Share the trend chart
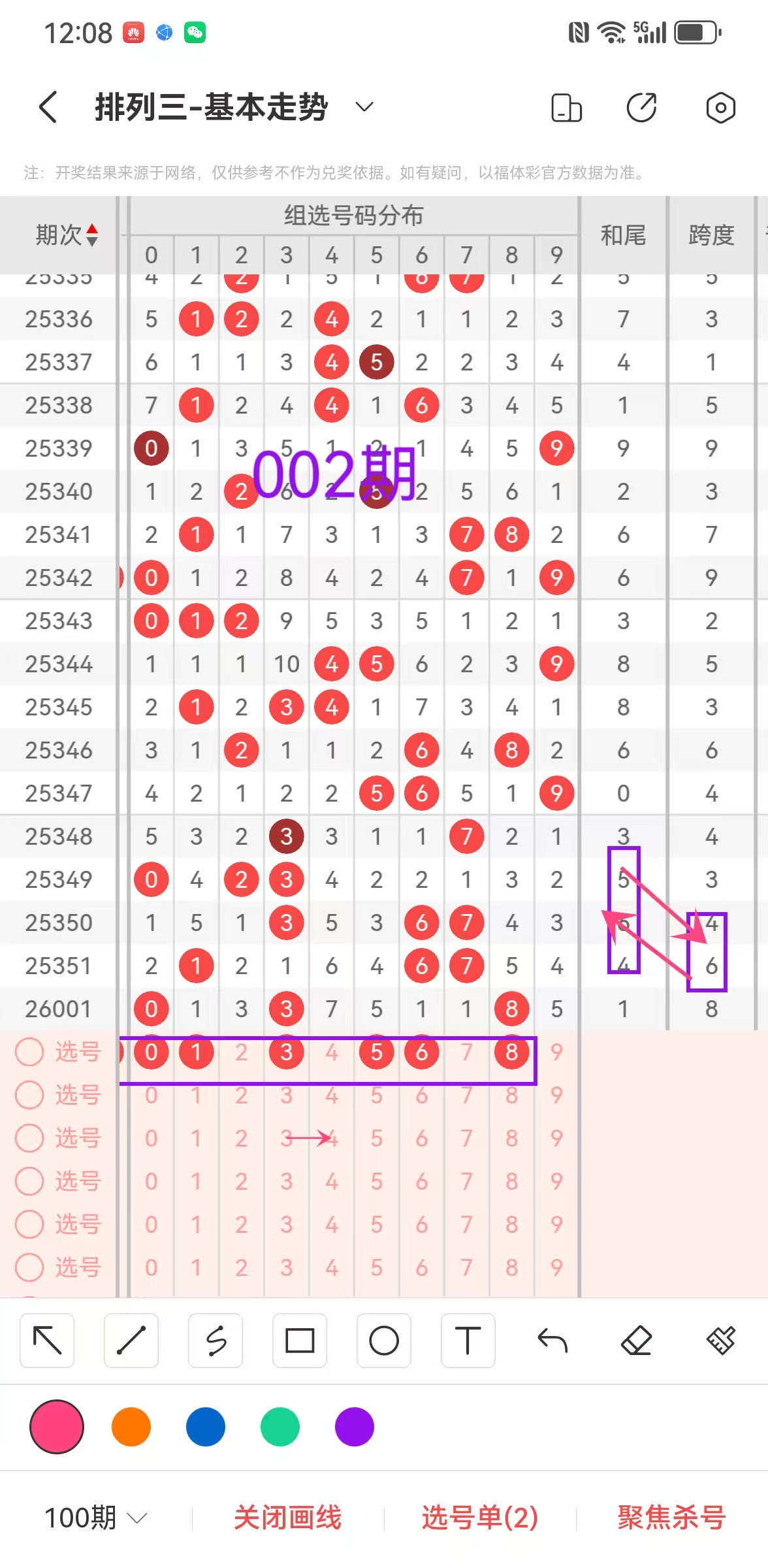 click(641, 108)
